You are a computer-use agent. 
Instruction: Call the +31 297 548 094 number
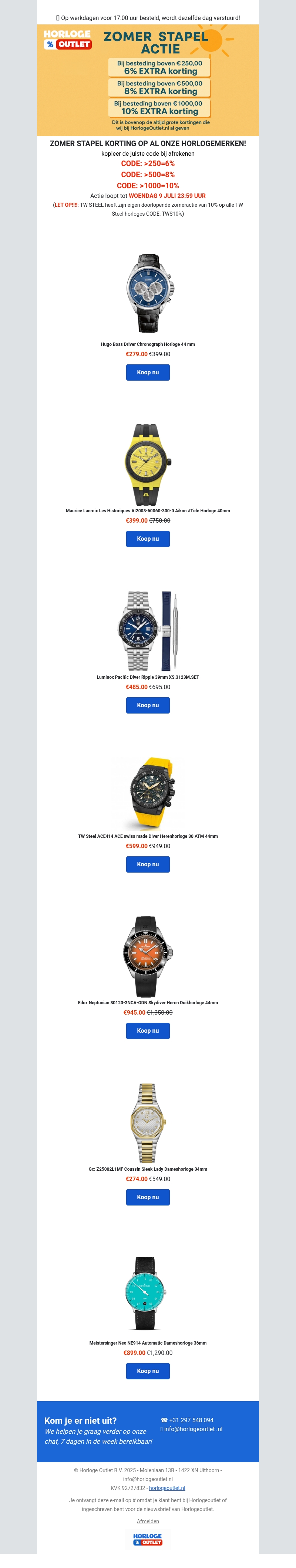click(x=191, y=1419)
